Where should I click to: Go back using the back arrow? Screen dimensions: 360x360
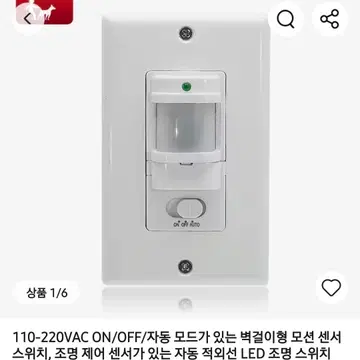click(28, 19)
